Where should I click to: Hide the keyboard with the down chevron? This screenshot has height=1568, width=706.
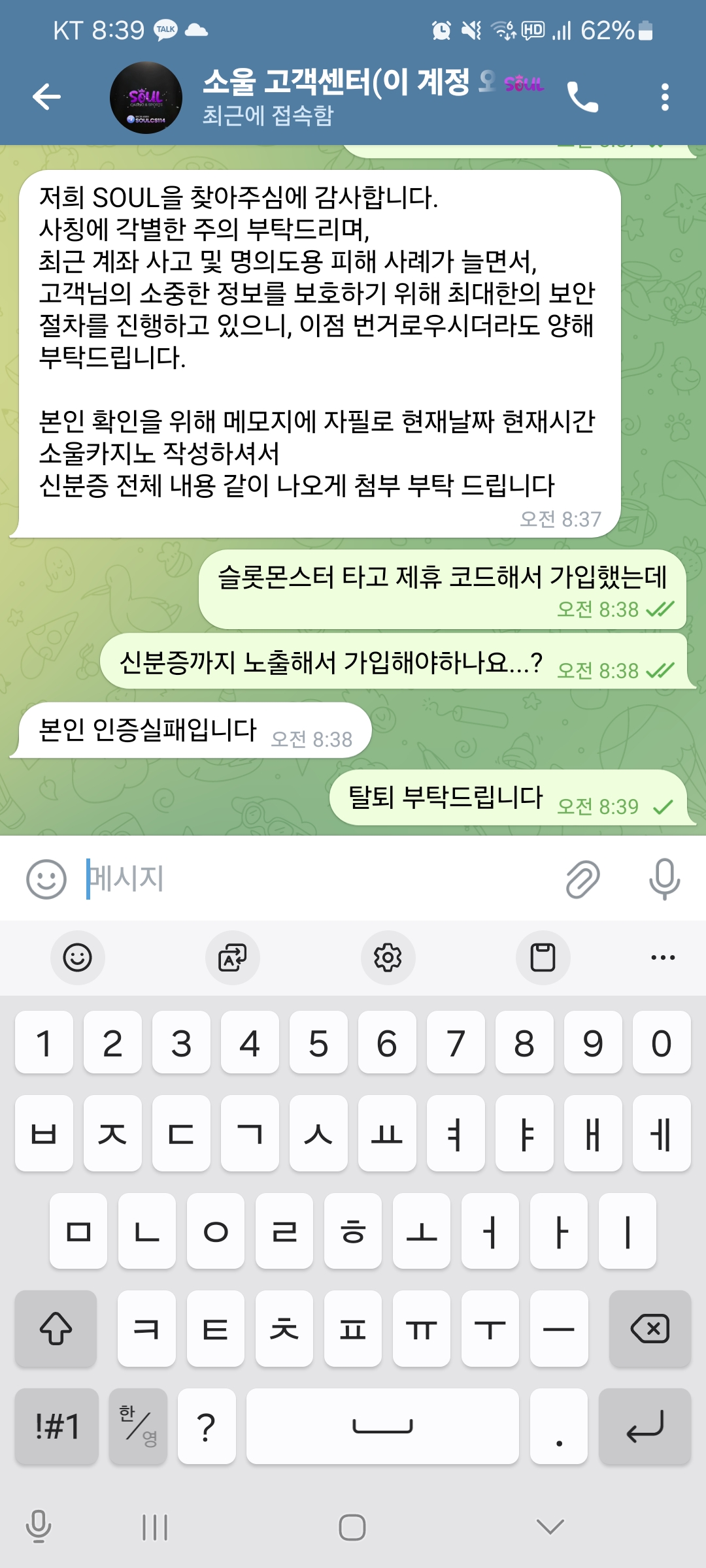[x=550, y=1527]
